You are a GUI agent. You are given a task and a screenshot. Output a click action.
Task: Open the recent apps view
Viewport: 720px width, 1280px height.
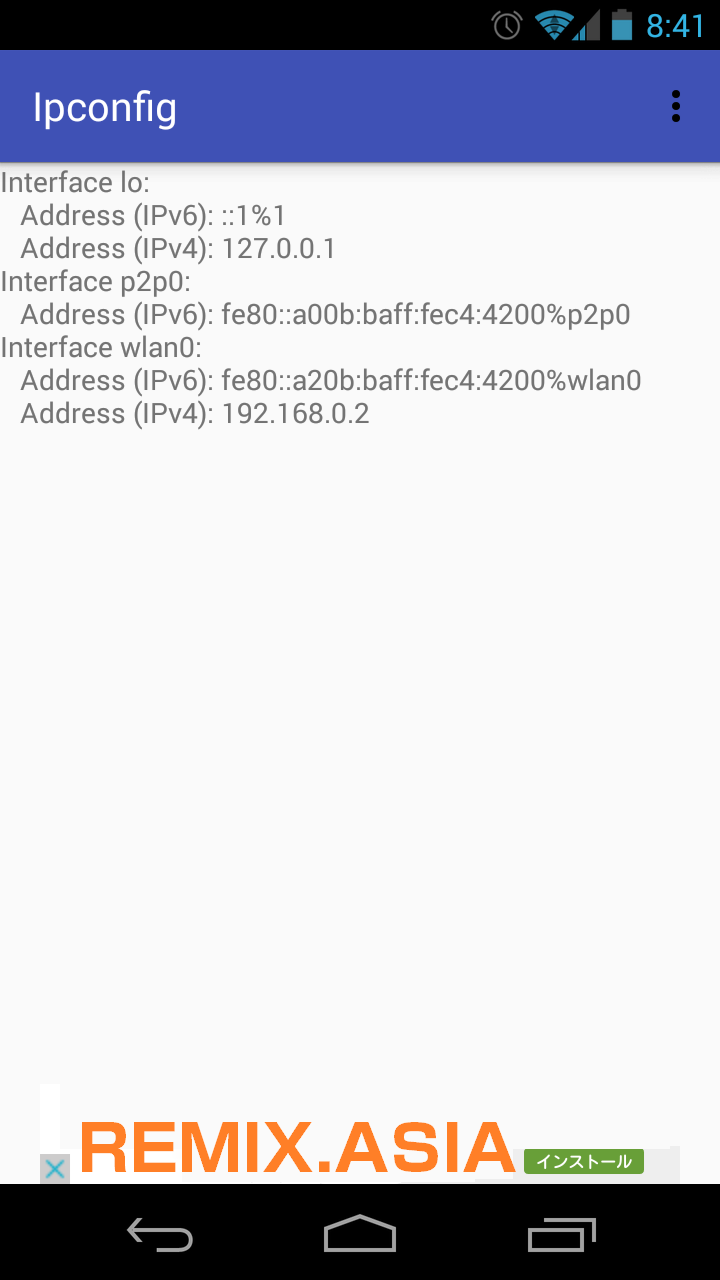(561, 1234)
